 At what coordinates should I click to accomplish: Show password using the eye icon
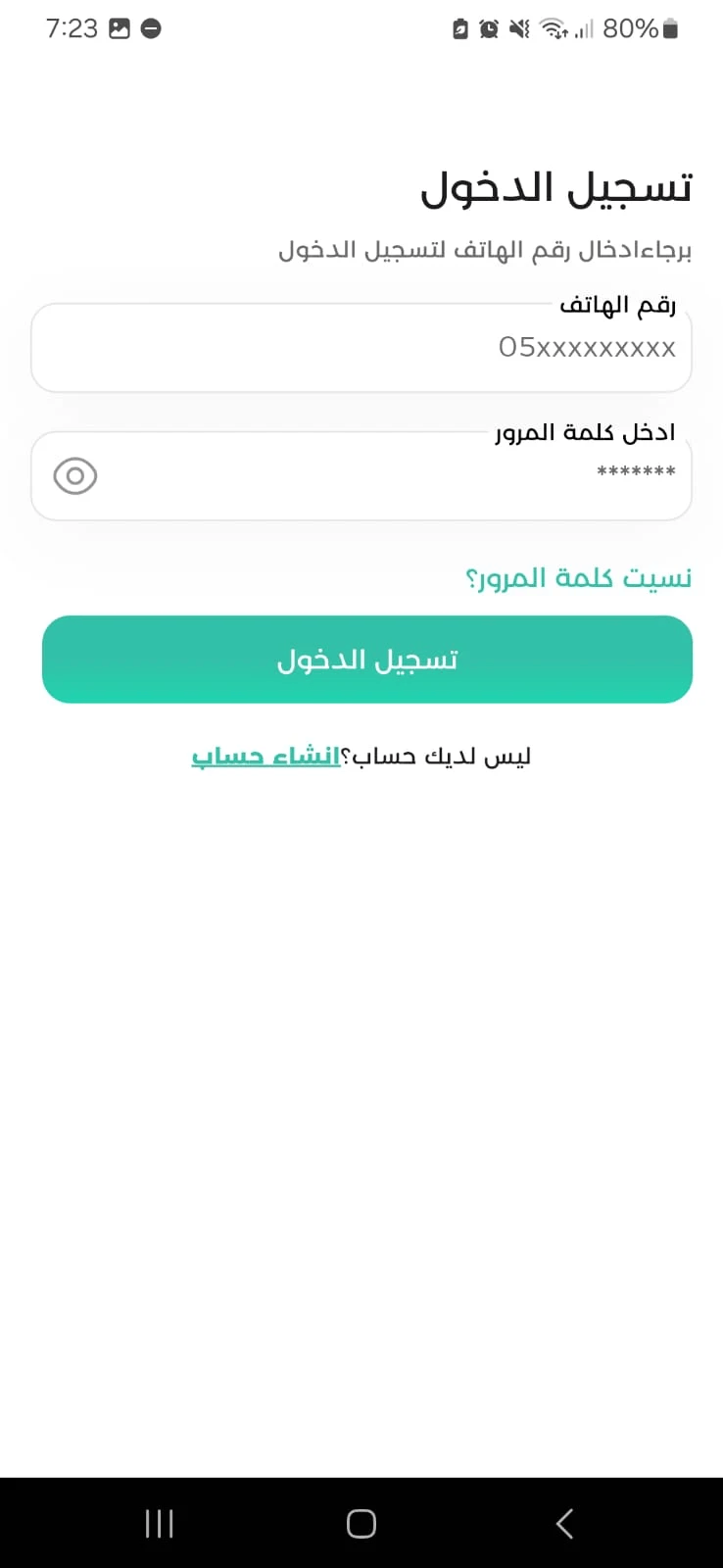click(75, 477)
